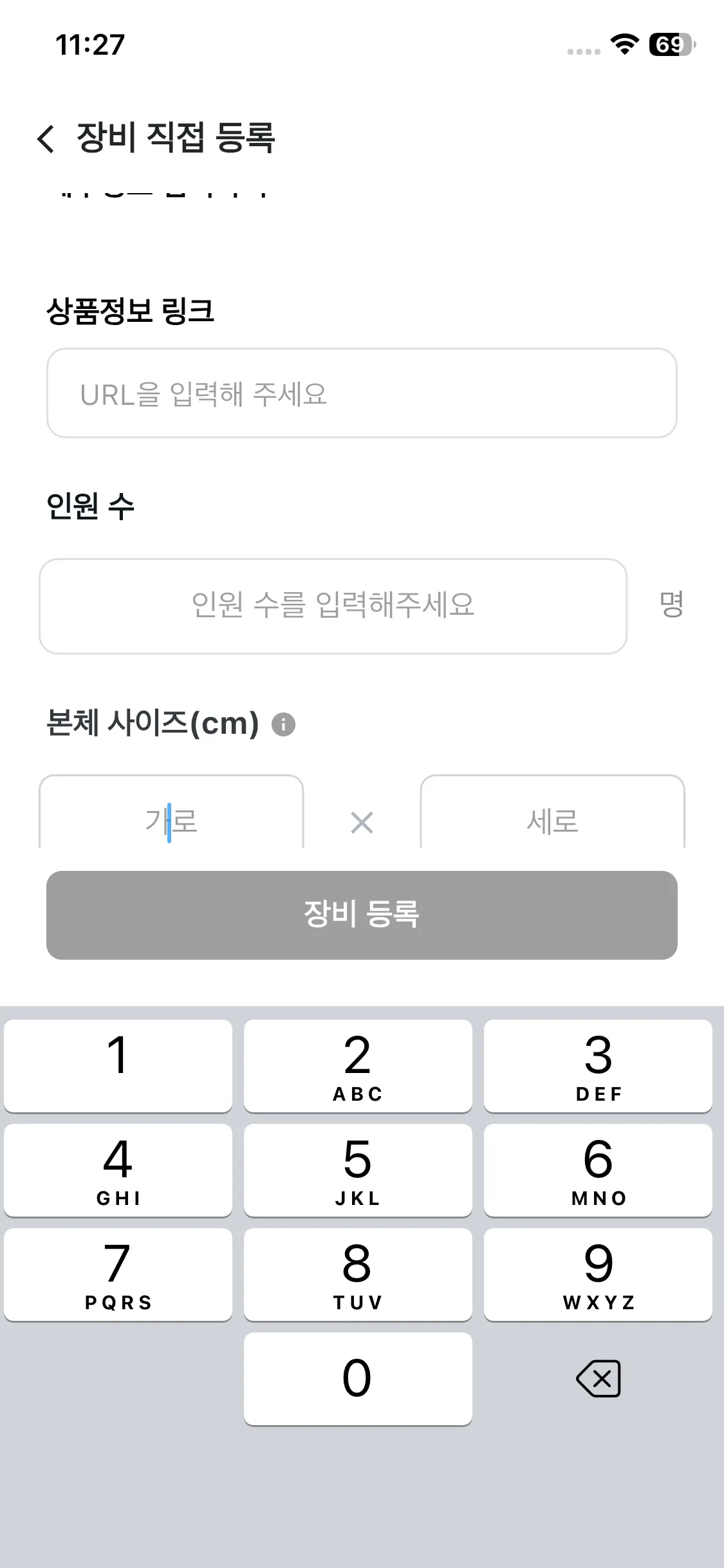Viewport: 724px width, 1568px height.
Task: Tap the 상품정보 링크 URL field
Action: pos(362,393)
